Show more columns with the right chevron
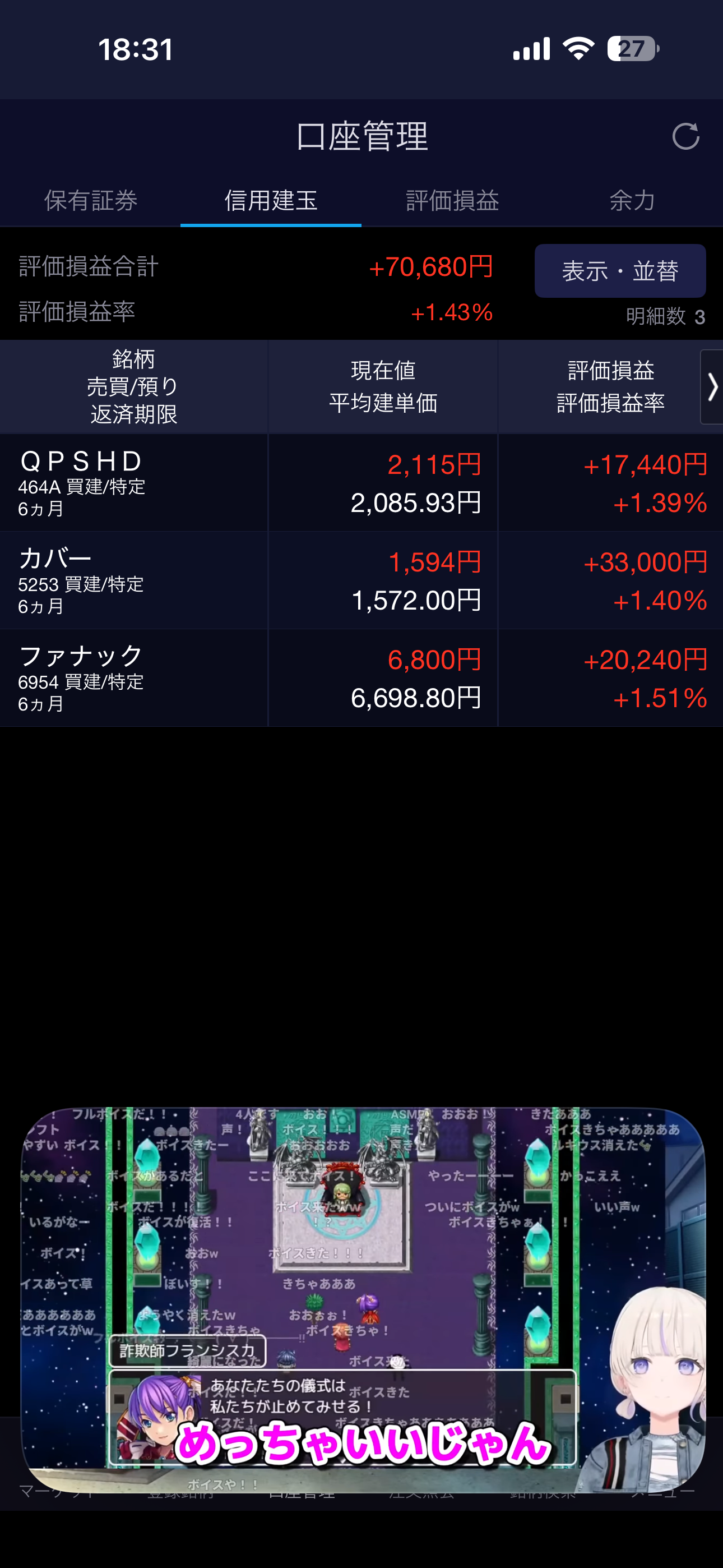 (x=711, y=387)
